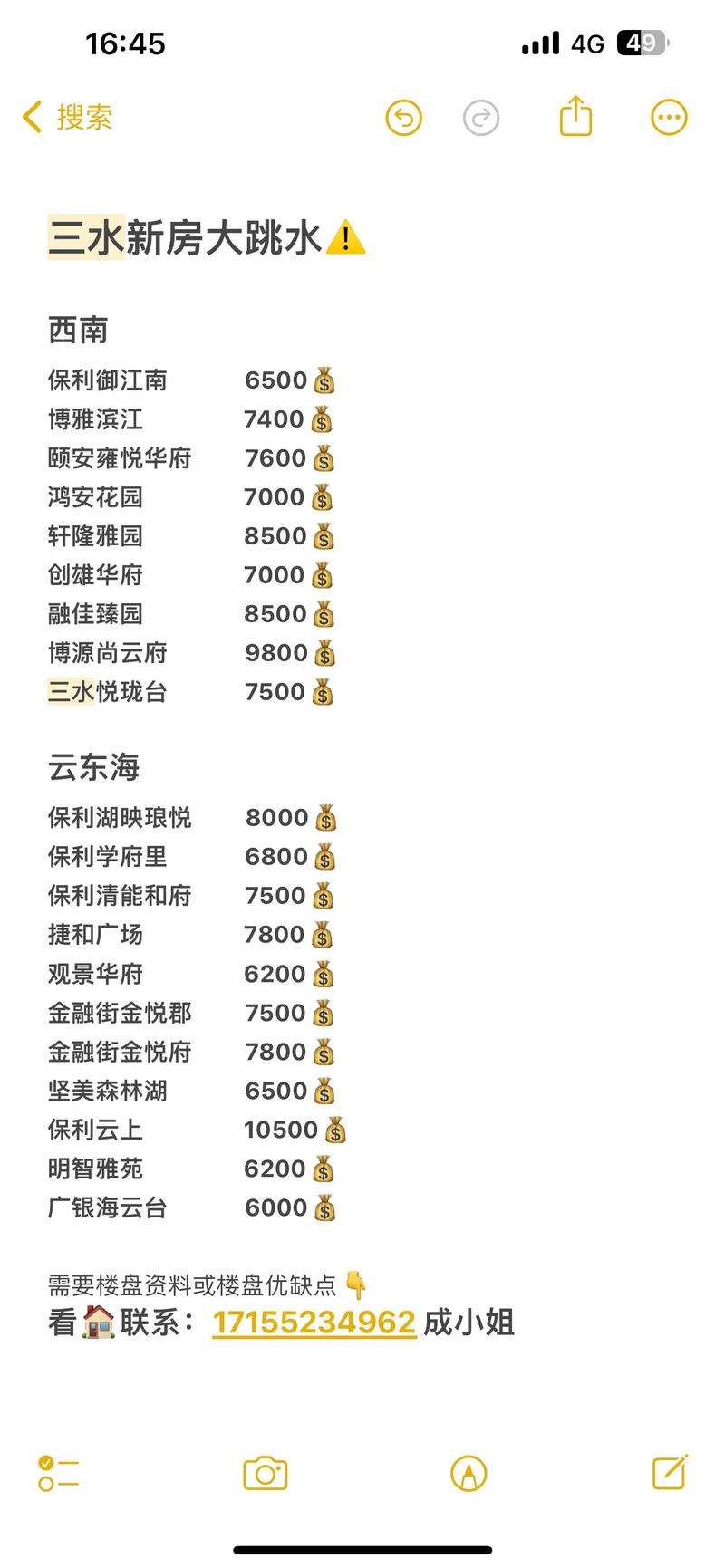
Task: Open the camera icon to insert media
Action: (265, 1474)
